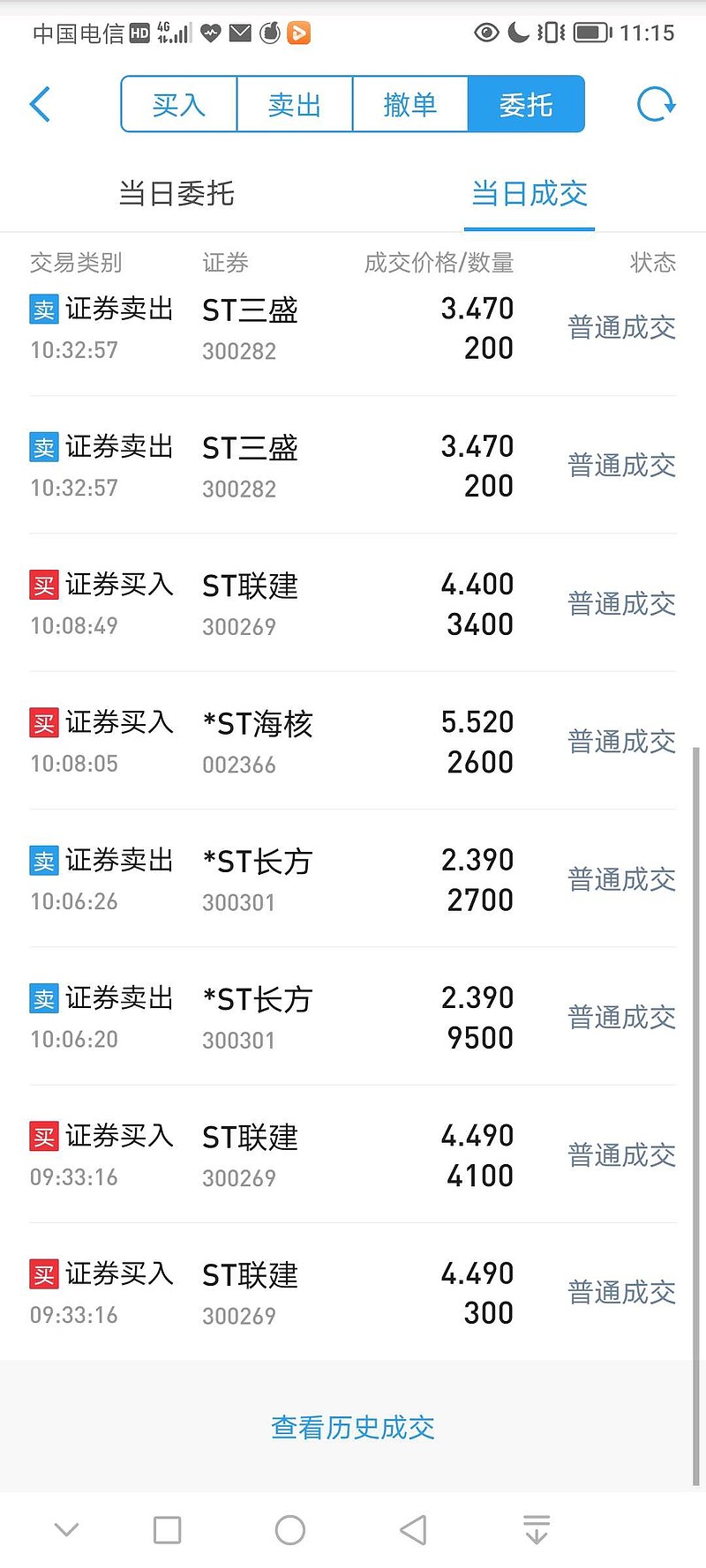Open the *ST海核 buy record
The height and width of the screenshot is (1568, 706).
pos(353,741)
